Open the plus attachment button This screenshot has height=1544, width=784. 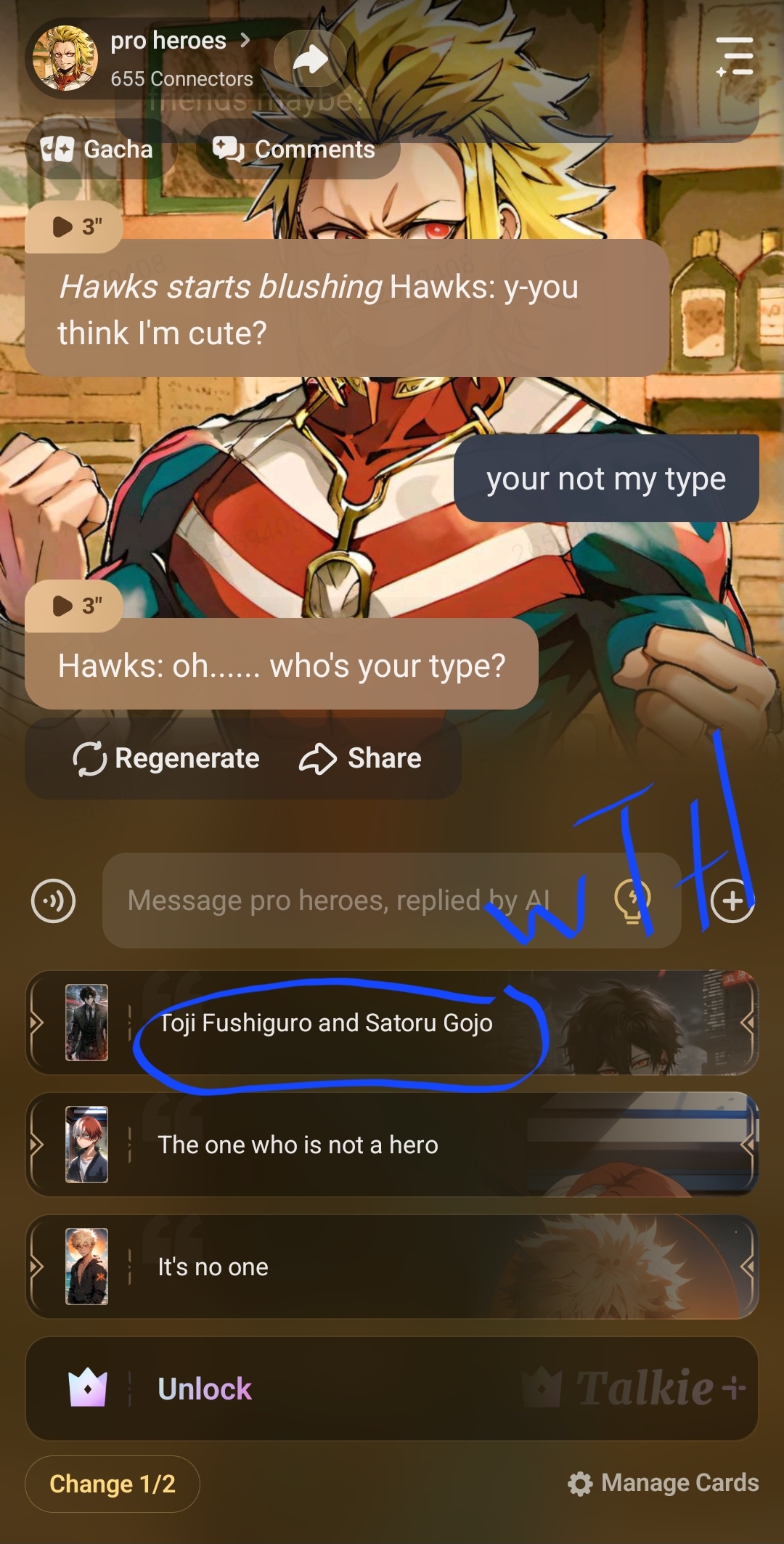(x=732, y=901)
